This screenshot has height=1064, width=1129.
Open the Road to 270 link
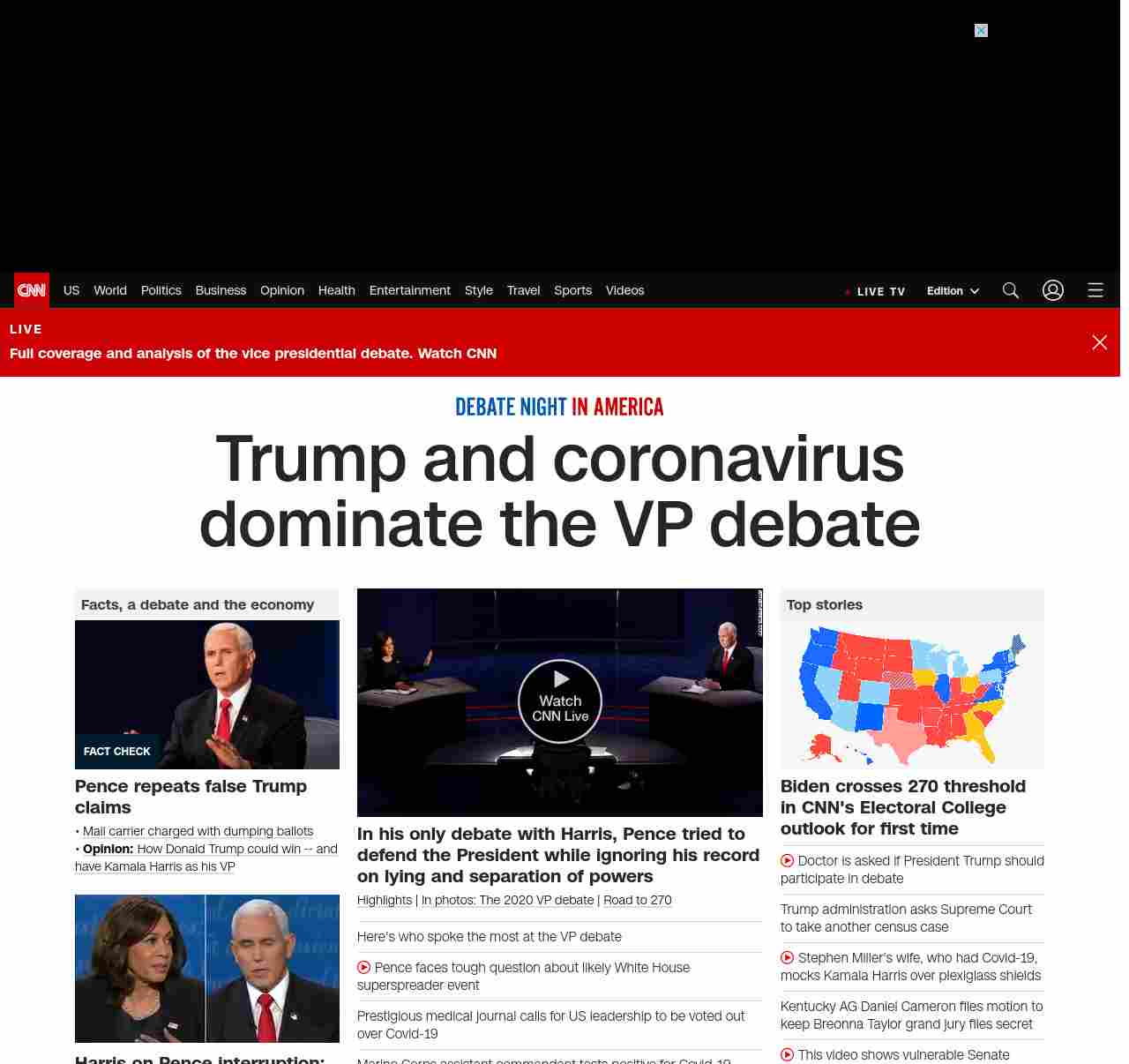[x=638, y=900]
